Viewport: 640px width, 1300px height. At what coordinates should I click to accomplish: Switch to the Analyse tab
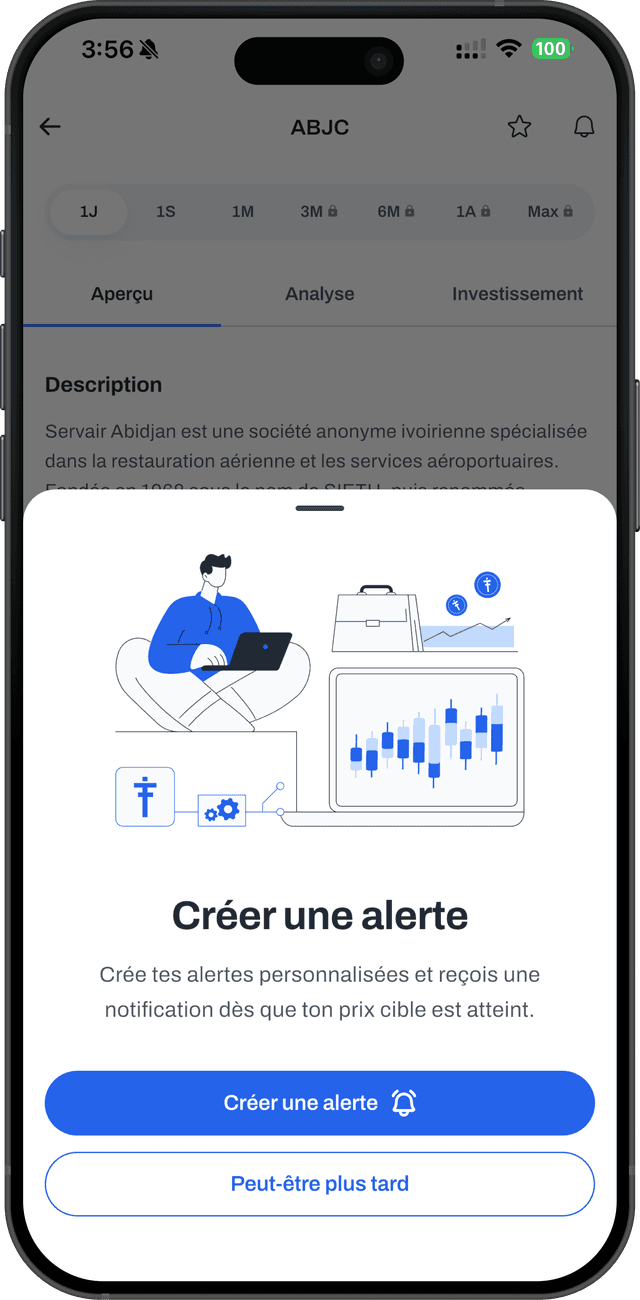(320, 294)
